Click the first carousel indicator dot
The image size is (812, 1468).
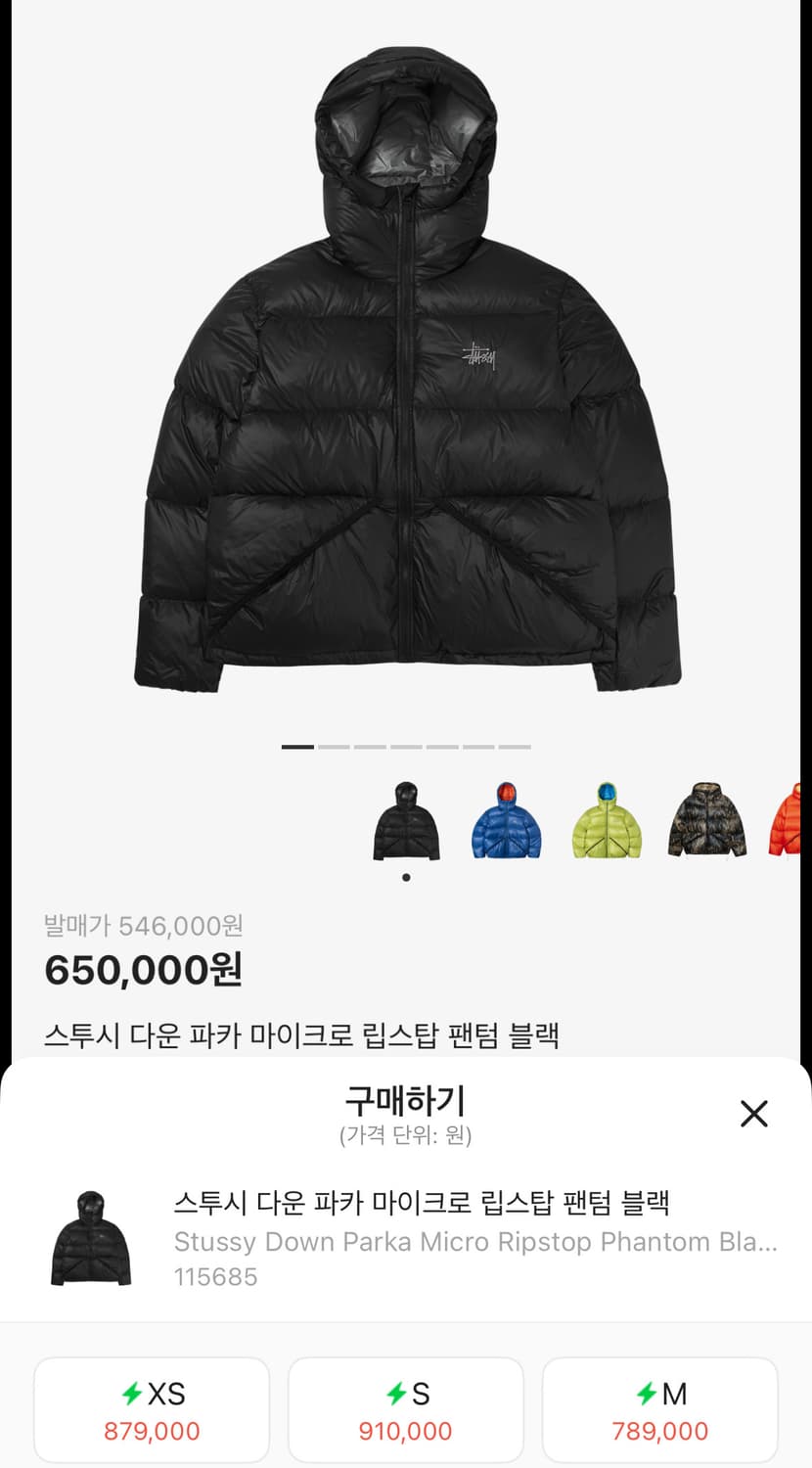pos(298,746)
